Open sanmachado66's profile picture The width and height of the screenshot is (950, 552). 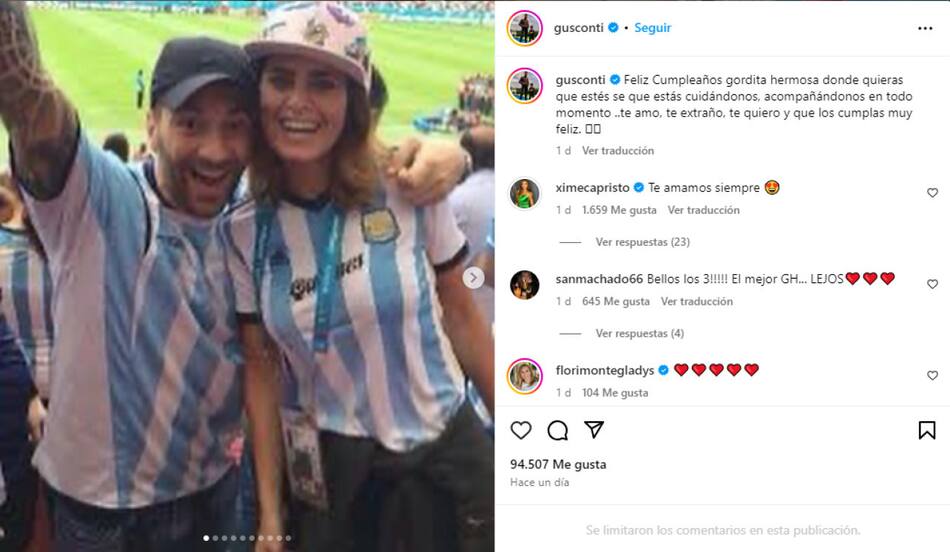pyautogui.click(x=524, y=284)
